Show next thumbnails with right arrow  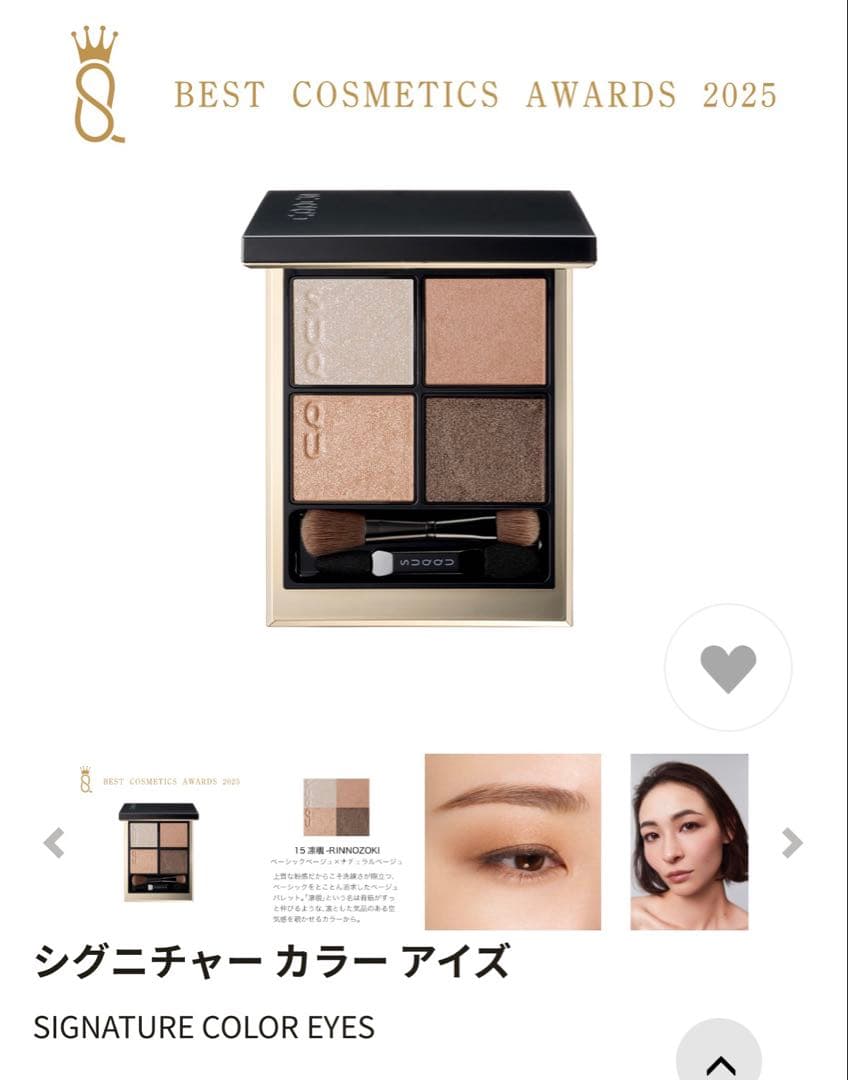[792, 843]
